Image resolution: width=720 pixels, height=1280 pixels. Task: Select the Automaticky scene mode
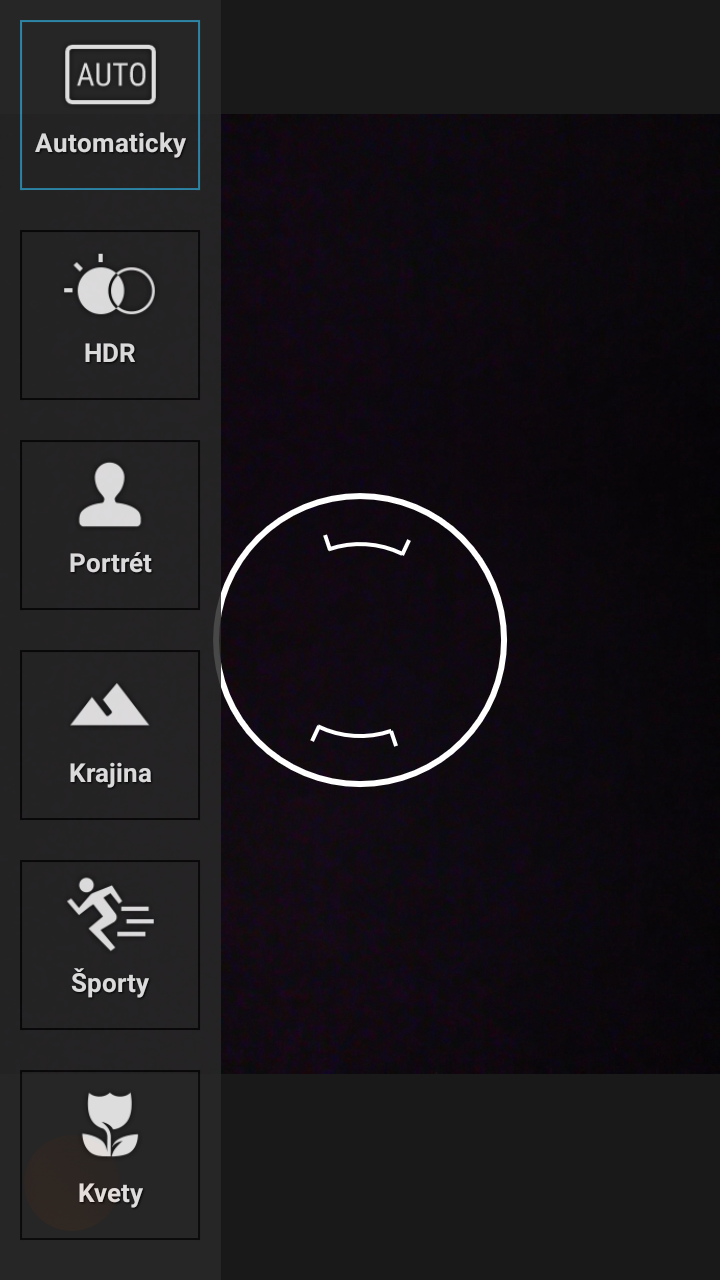(110, 105)
